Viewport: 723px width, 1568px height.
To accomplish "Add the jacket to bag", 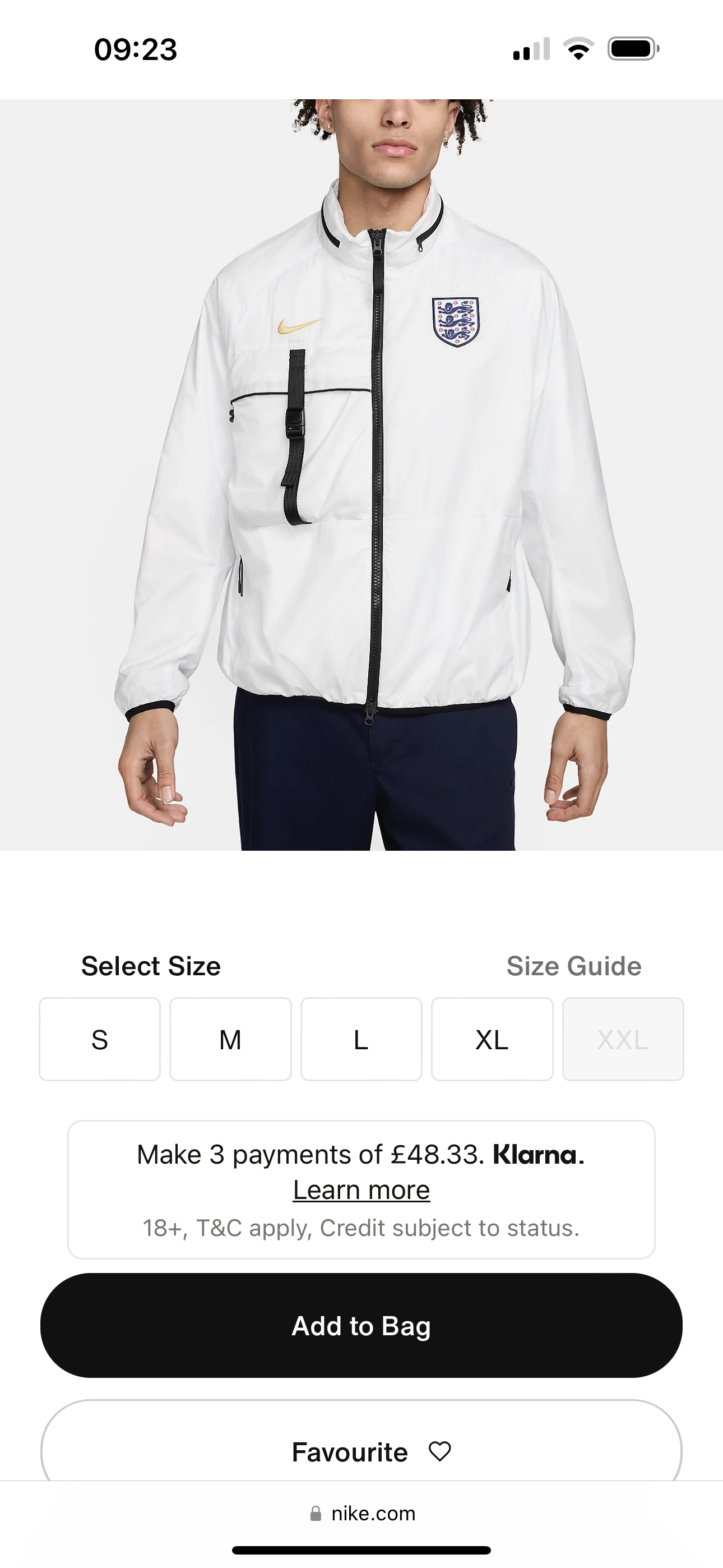I will pos(361,1325).
